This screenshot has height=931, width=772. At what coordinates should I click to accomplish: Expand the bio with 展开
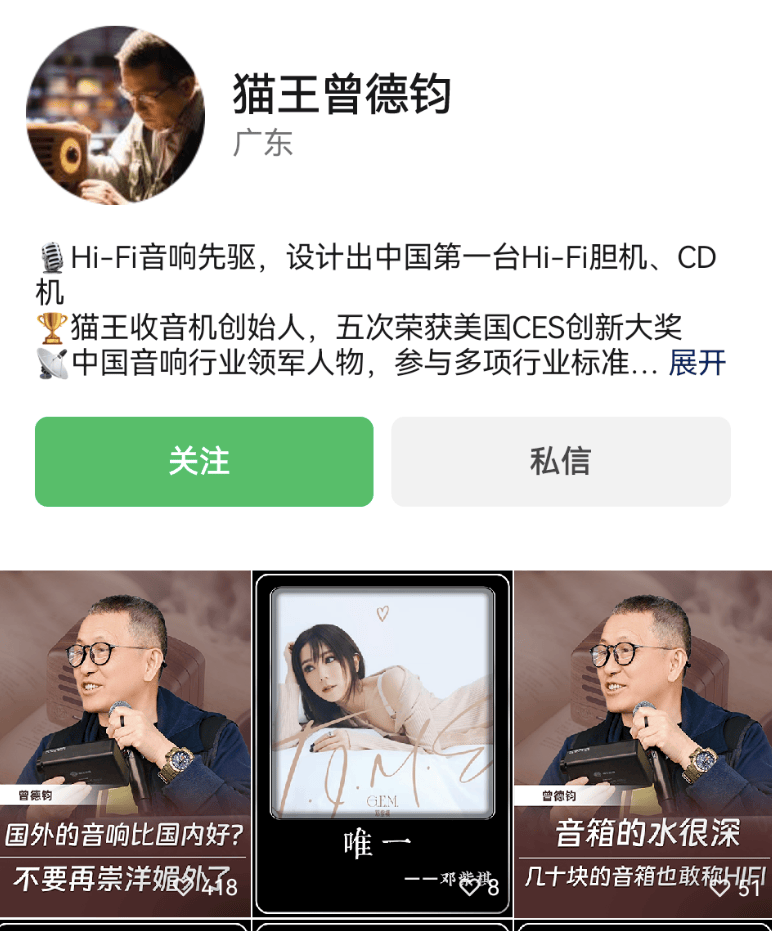tap(697, 362)
